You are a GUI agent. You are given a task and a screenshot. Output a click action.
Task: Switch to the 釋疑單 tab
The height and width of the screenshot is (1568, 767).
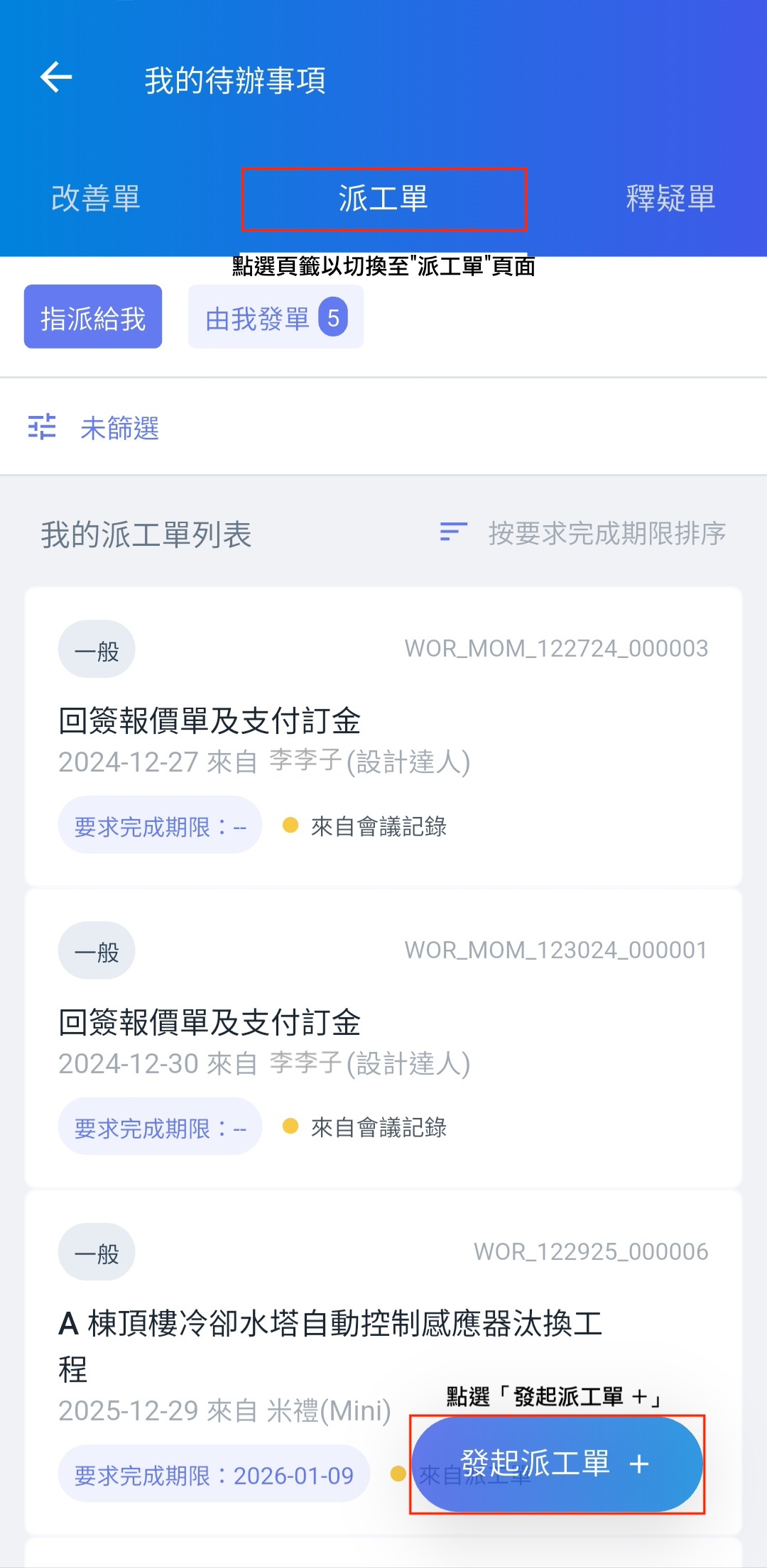[670, 198]
